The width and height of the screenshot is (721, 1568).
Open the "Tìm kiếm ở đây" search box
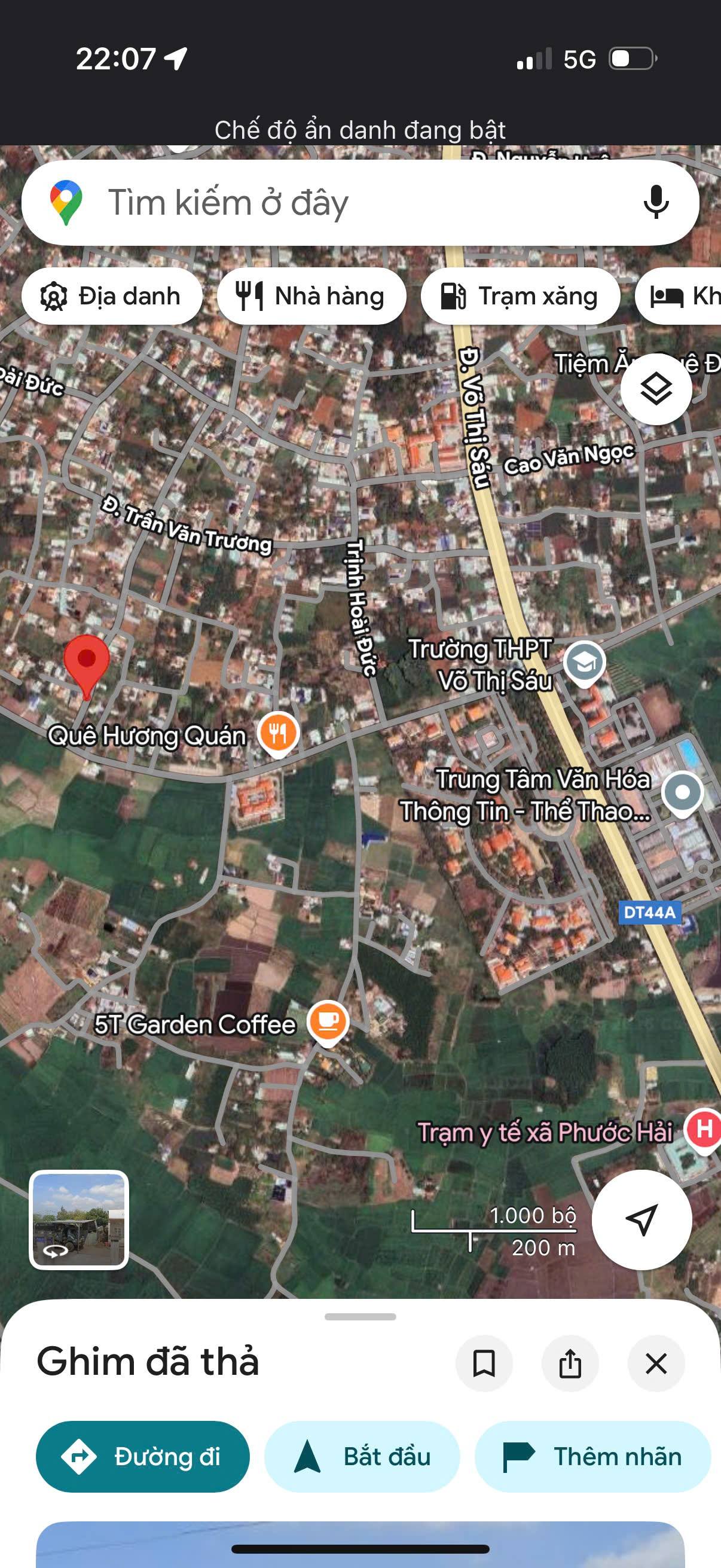[x=341, y=203]
